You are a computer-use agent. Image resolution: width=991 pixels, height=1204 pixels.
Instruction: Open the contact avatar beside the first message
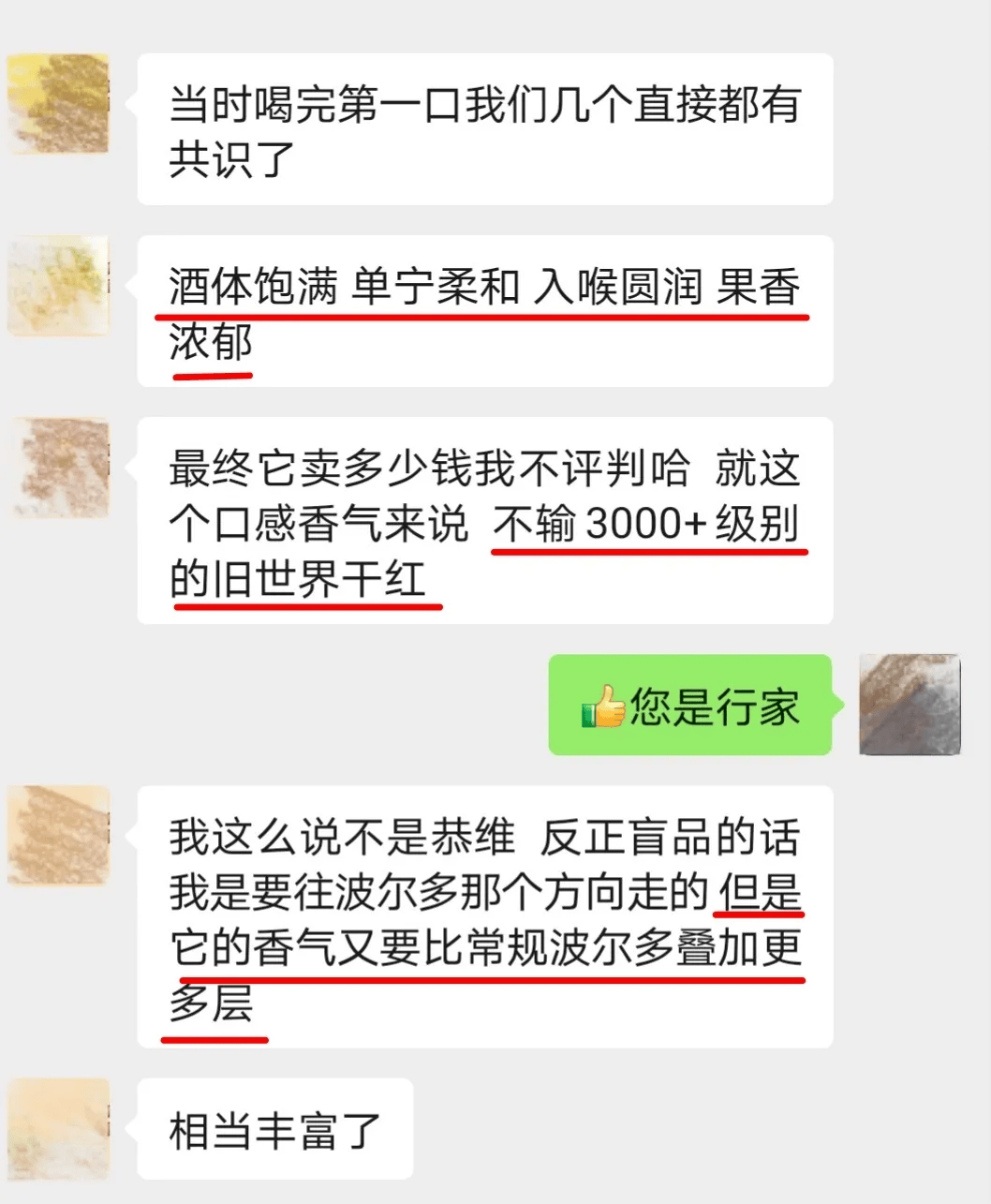[x=58, y=103]
